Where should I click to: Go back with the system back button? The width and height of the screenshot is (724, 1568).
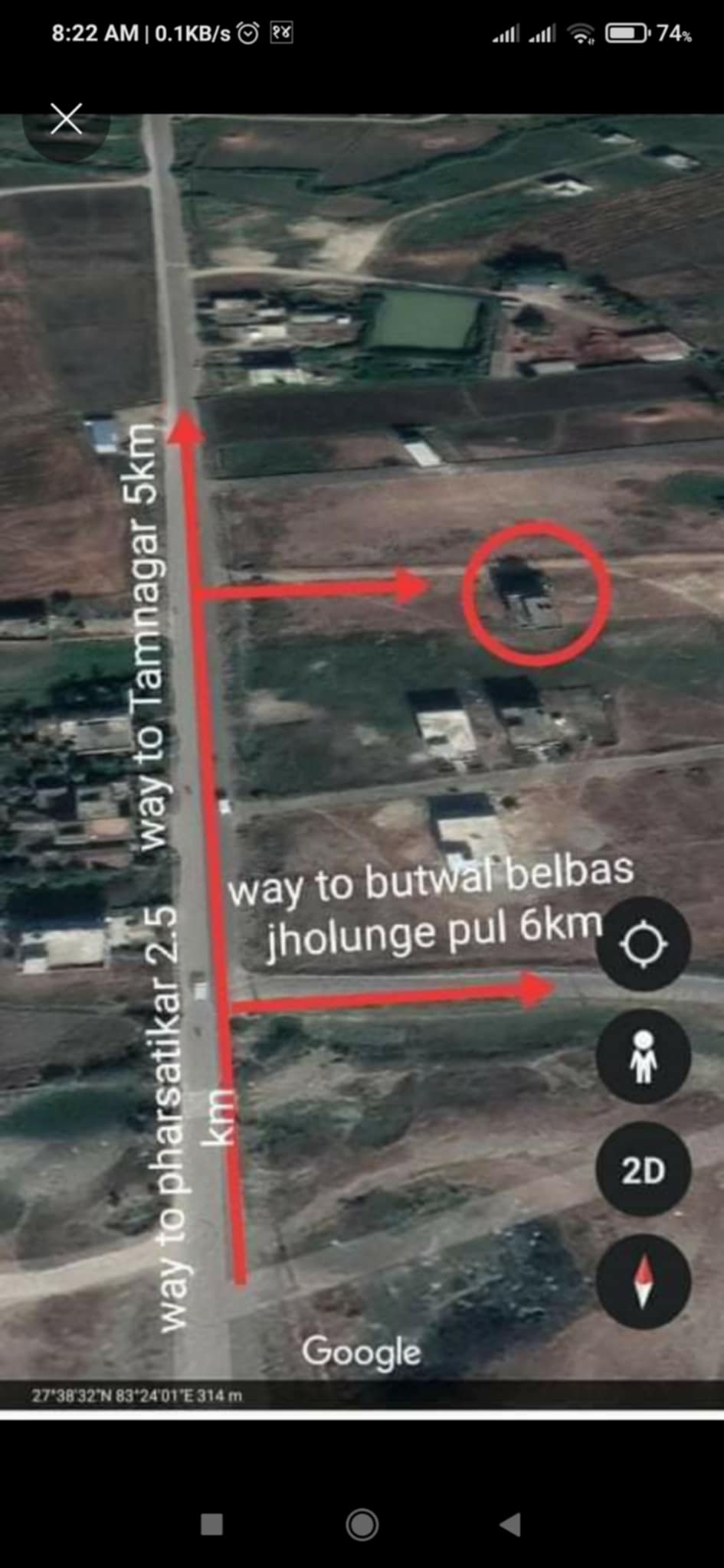511,1524
